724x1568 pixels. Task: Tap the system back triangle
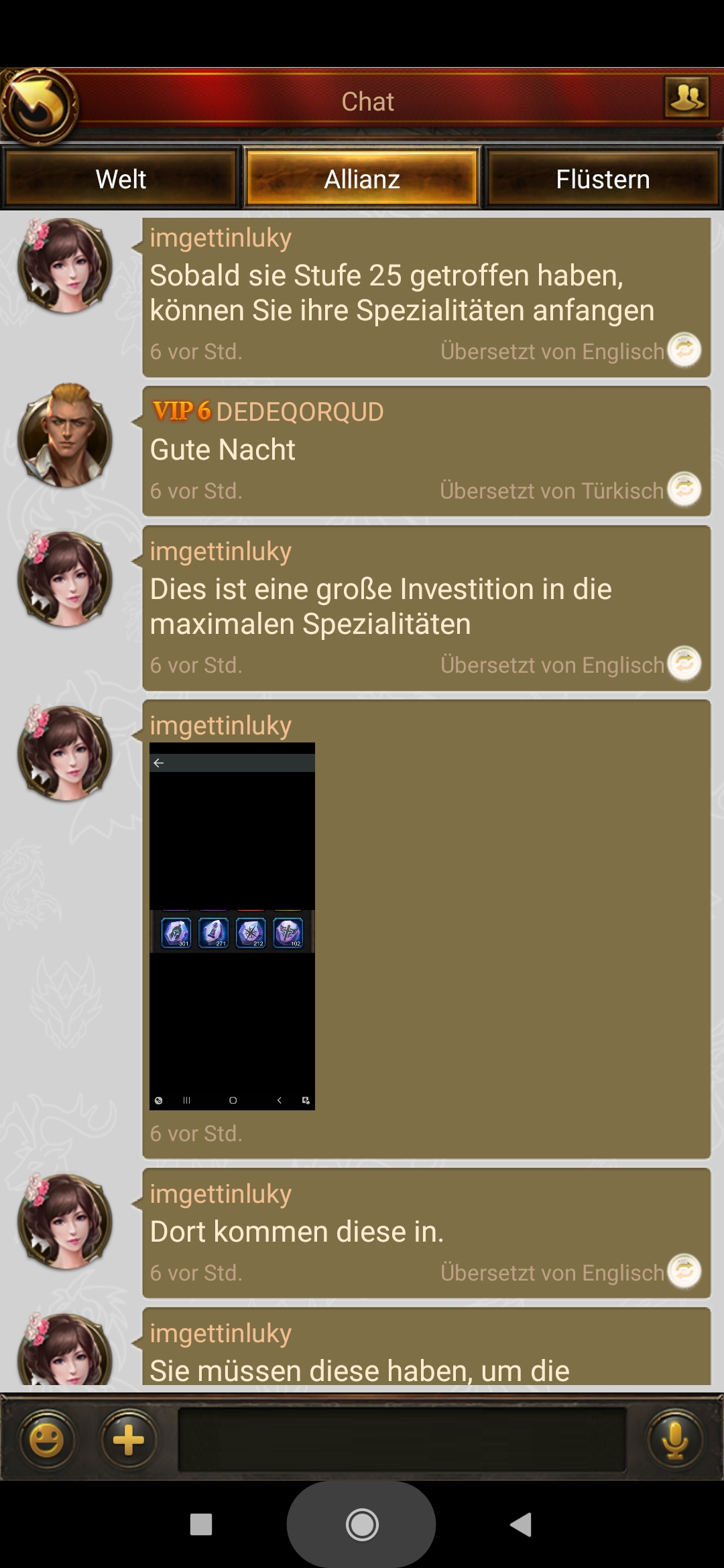(521, 1524)
